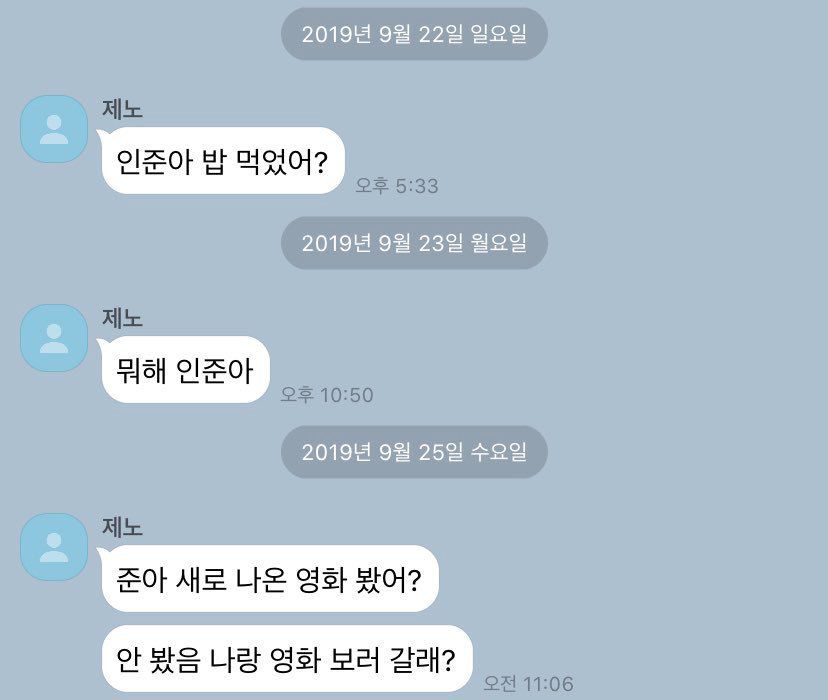The image size is (828, 700).
Task: Open 제노's avatar beside '준아 새로 나온 영화 봤어?'
Action: [x=54, y=547]
